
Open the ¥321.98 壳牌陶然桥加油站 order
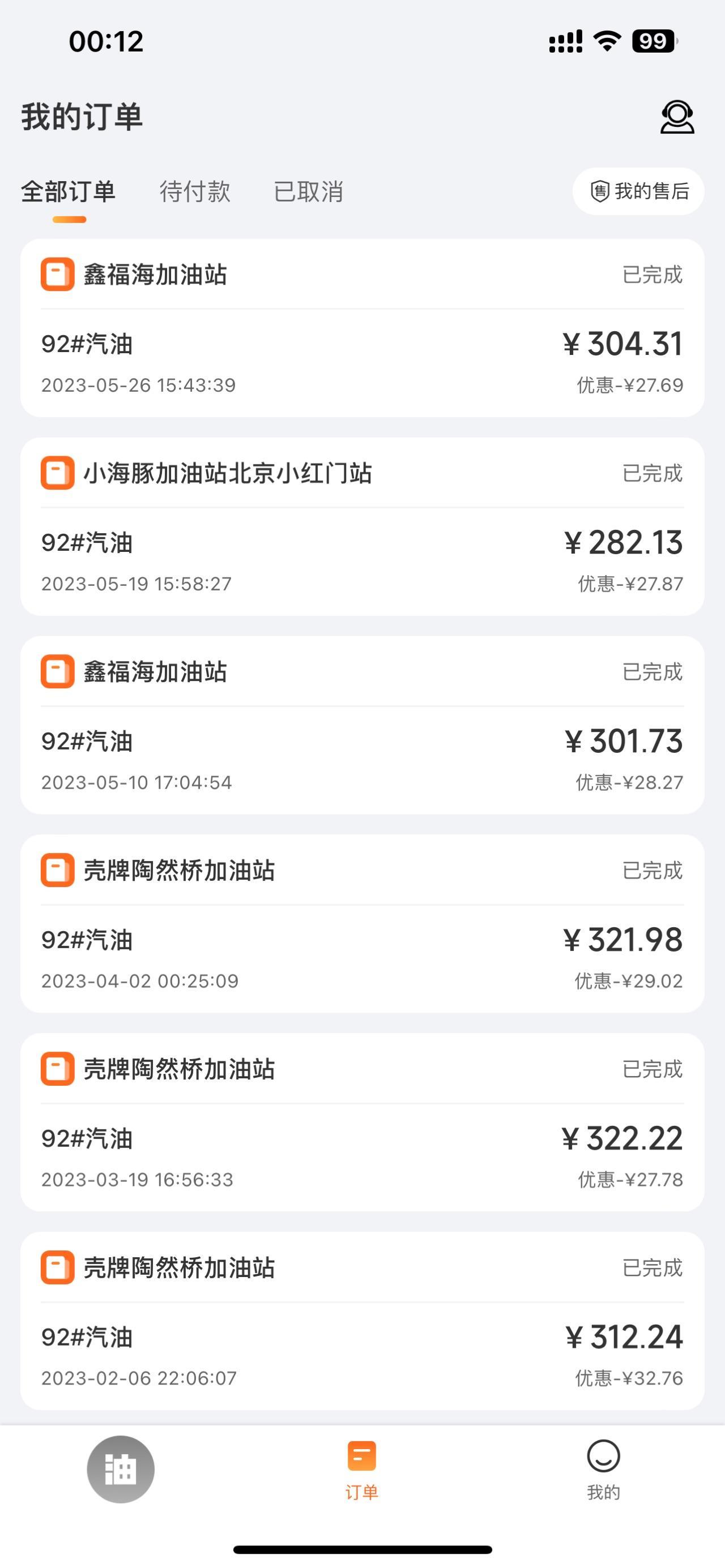point(362,924)
